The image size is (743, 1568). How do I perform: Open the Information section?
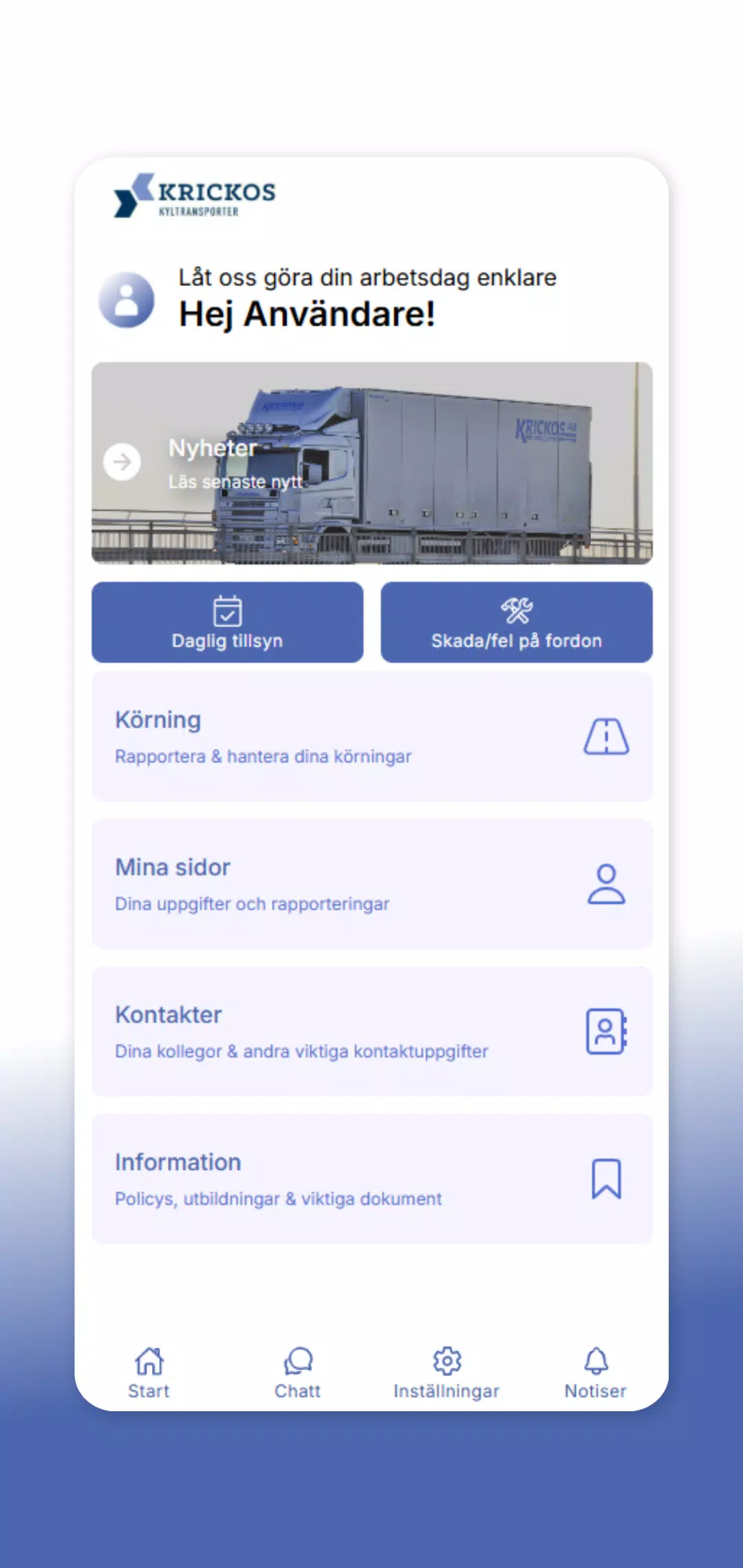coord(371,1179)
